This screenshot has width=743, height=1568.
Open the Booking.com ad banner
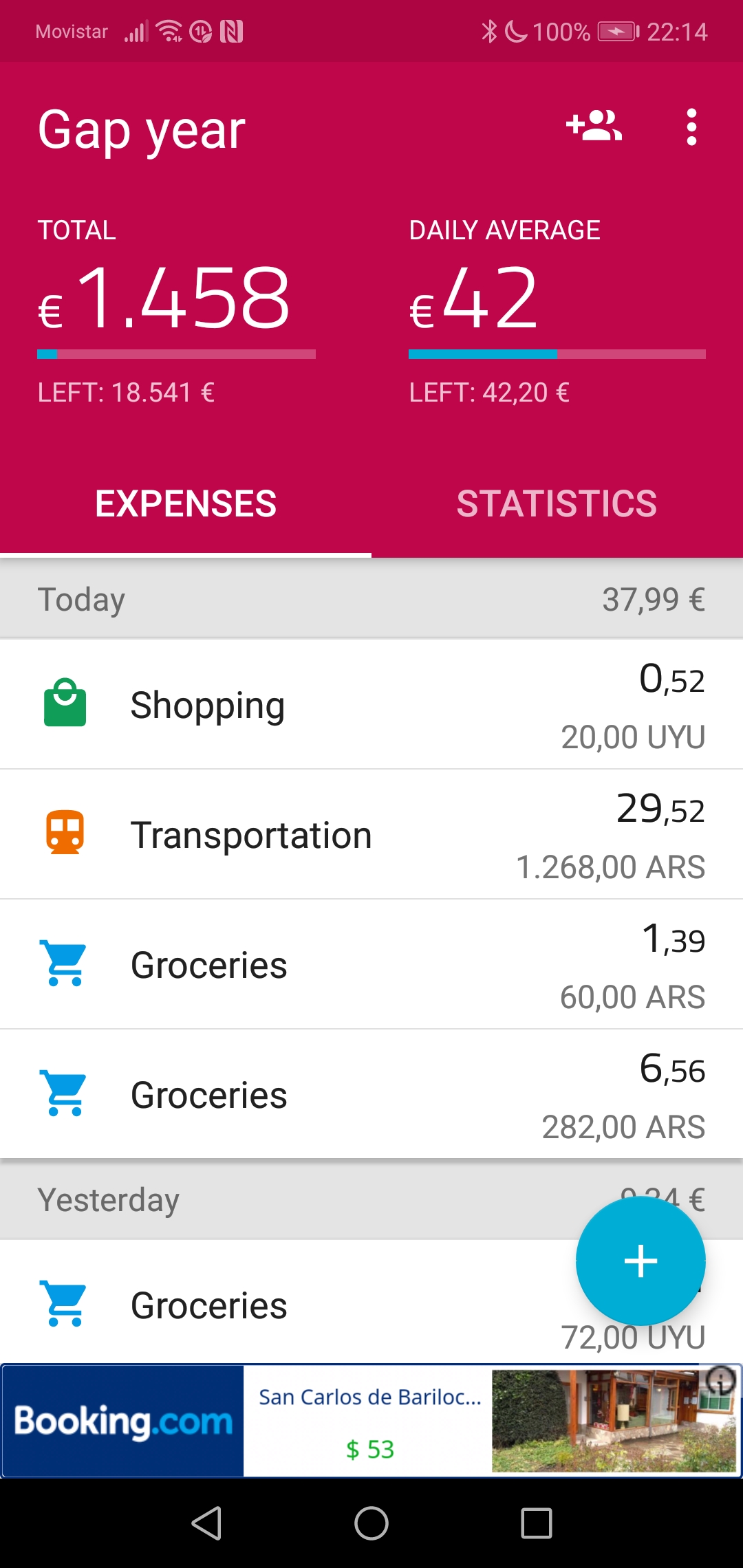pos(371,1421)
